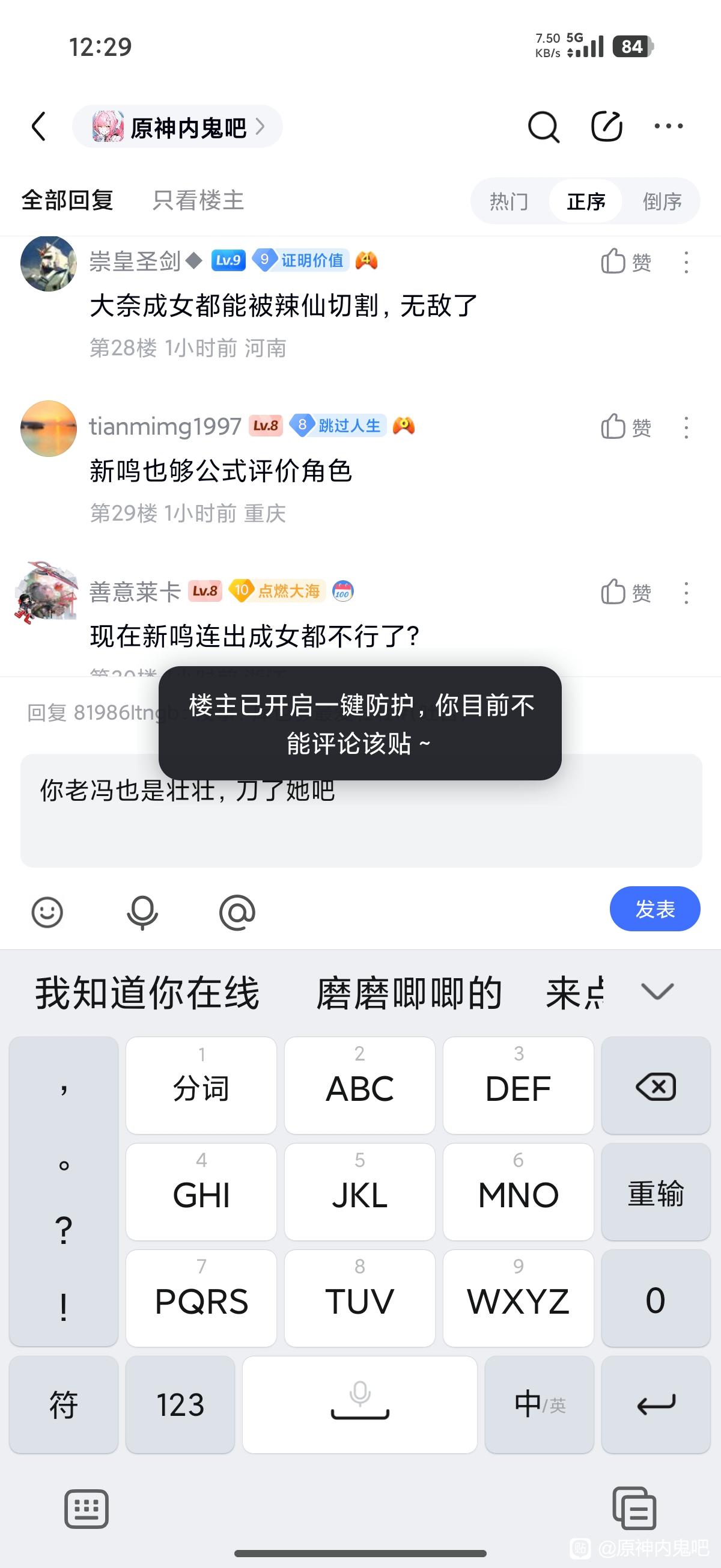Open the 原神内鬼吧 forum chip

pyautogui.click(x=177, y=127)
